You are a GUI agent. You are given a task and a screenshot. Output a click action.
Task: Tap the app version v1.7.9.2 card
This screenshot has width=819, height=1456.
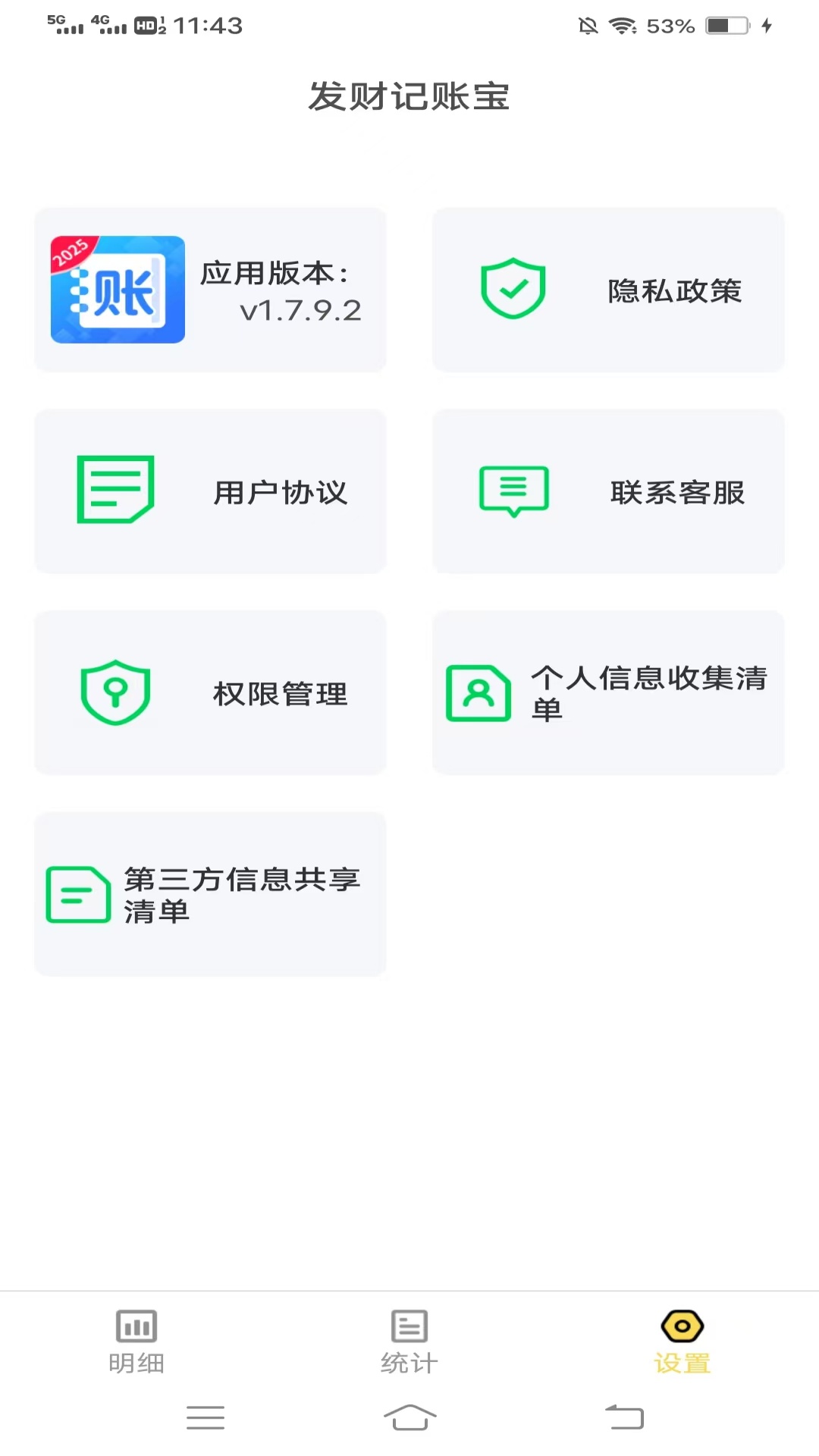(x=210, y=290)
